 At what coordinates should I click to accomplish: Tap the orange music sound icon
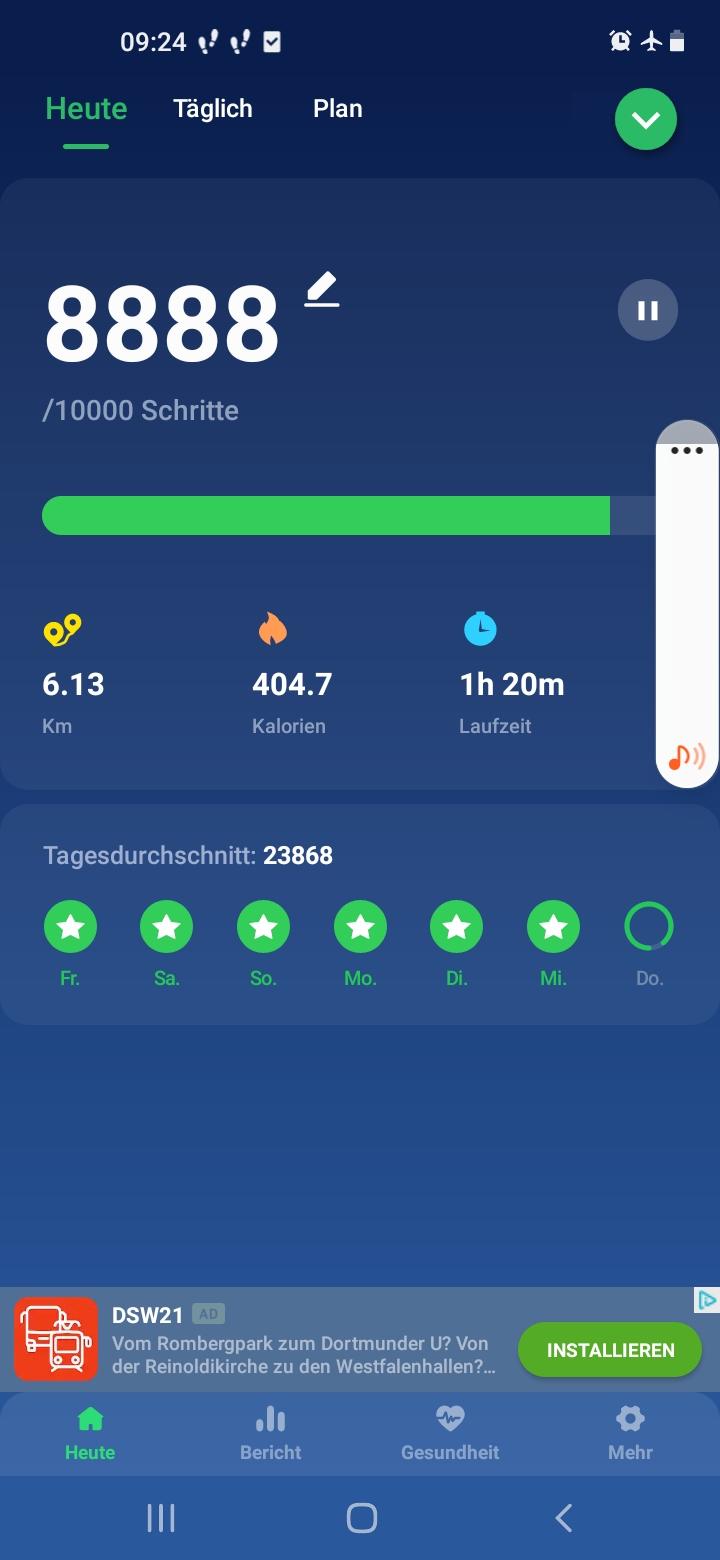(687, 757)
